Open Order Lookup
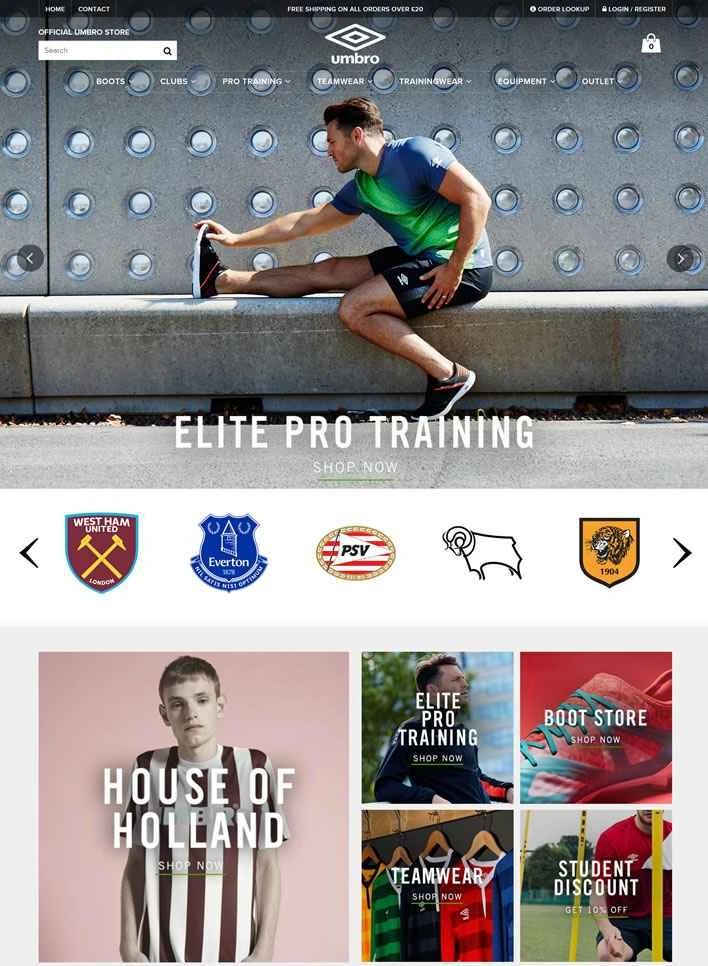Image resolution: width=708 pixels, height=966 pixels. pos(559,9)
